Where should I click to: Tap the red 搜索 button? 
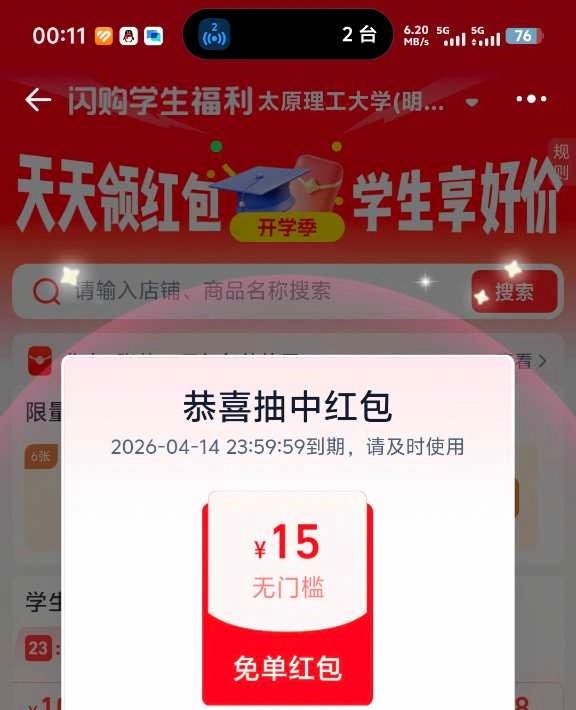tap(514, 292)
